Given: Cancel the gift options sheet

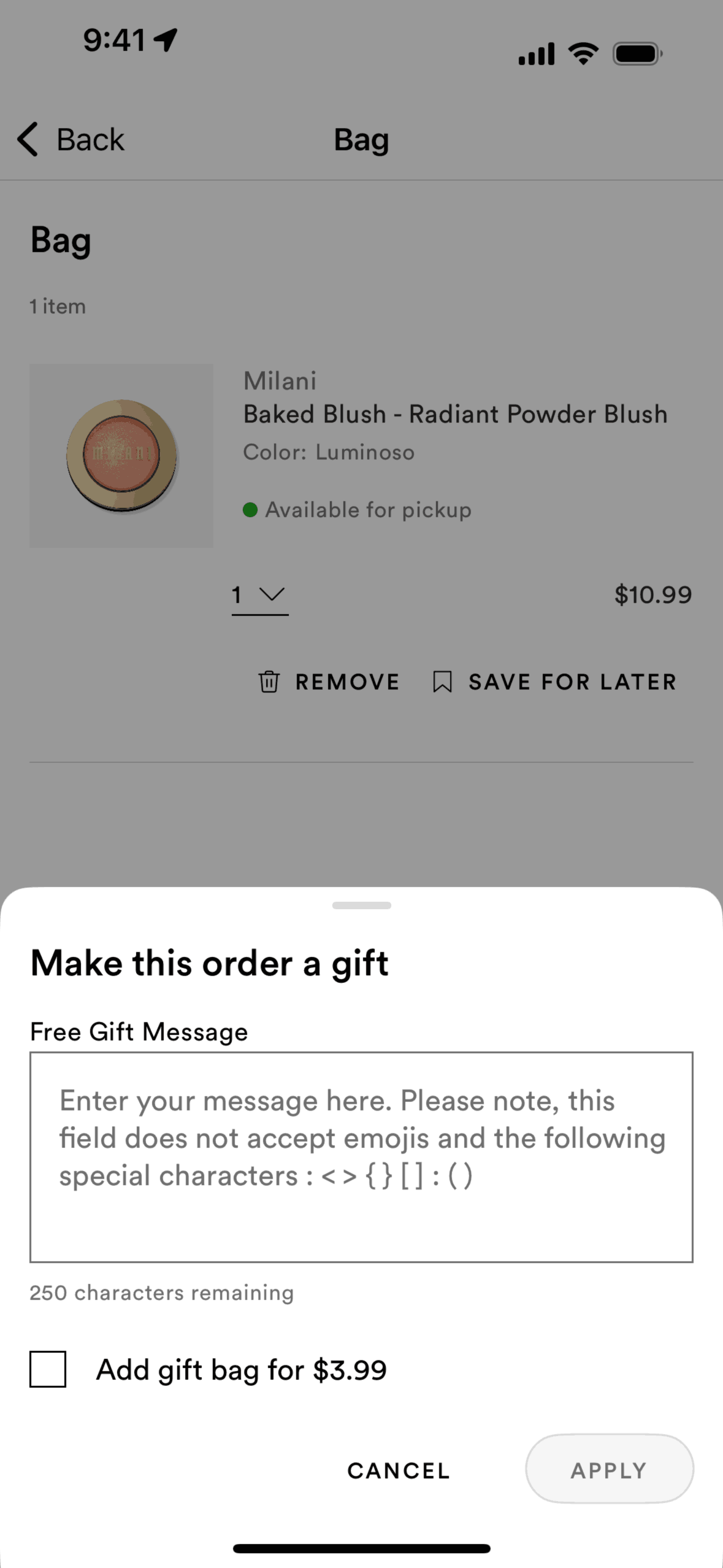Looking at the screenshot, I should click(399, 1470).
